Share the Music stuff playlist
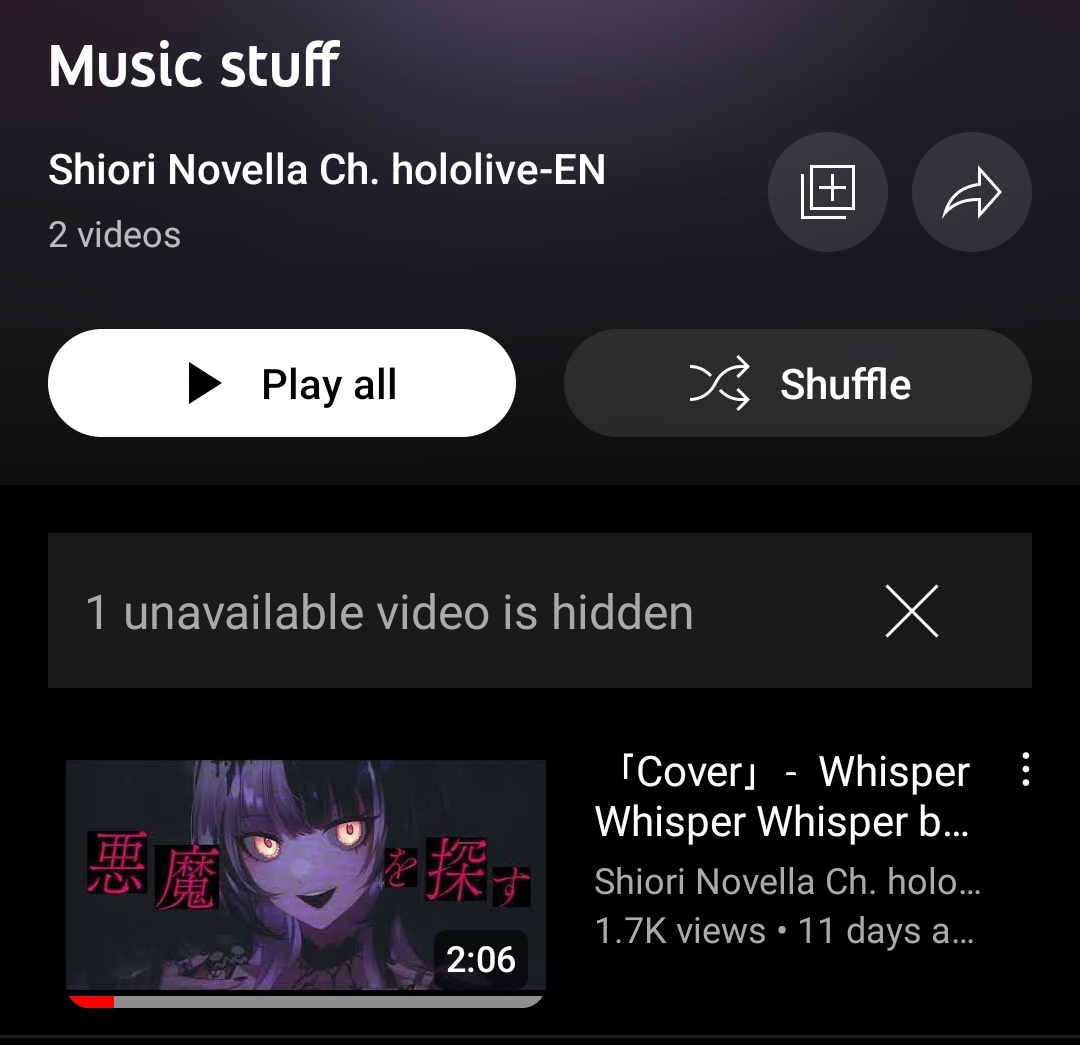Screen dimensions: 1080x1045 click(971, 192)
